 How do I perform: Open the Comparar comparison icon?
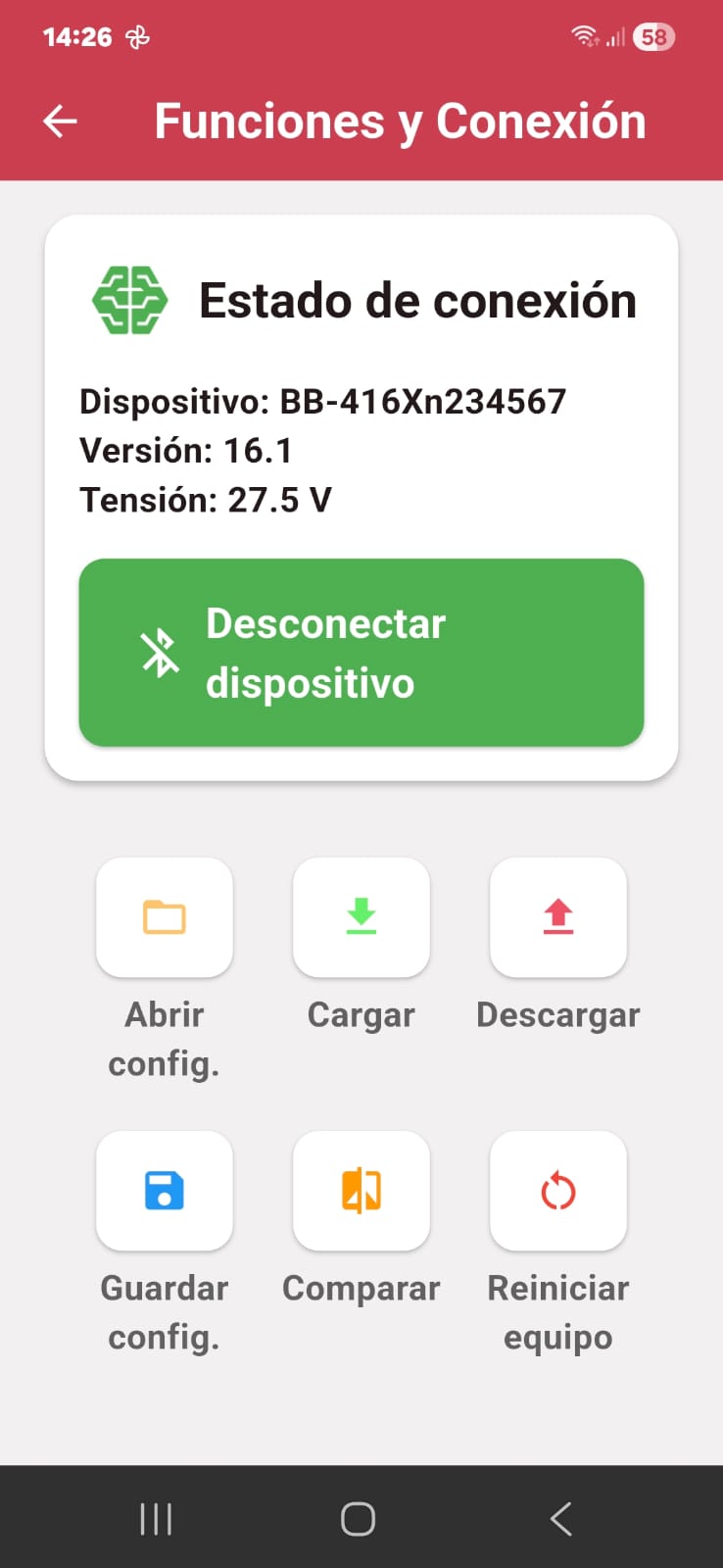tap(361, 1191)
